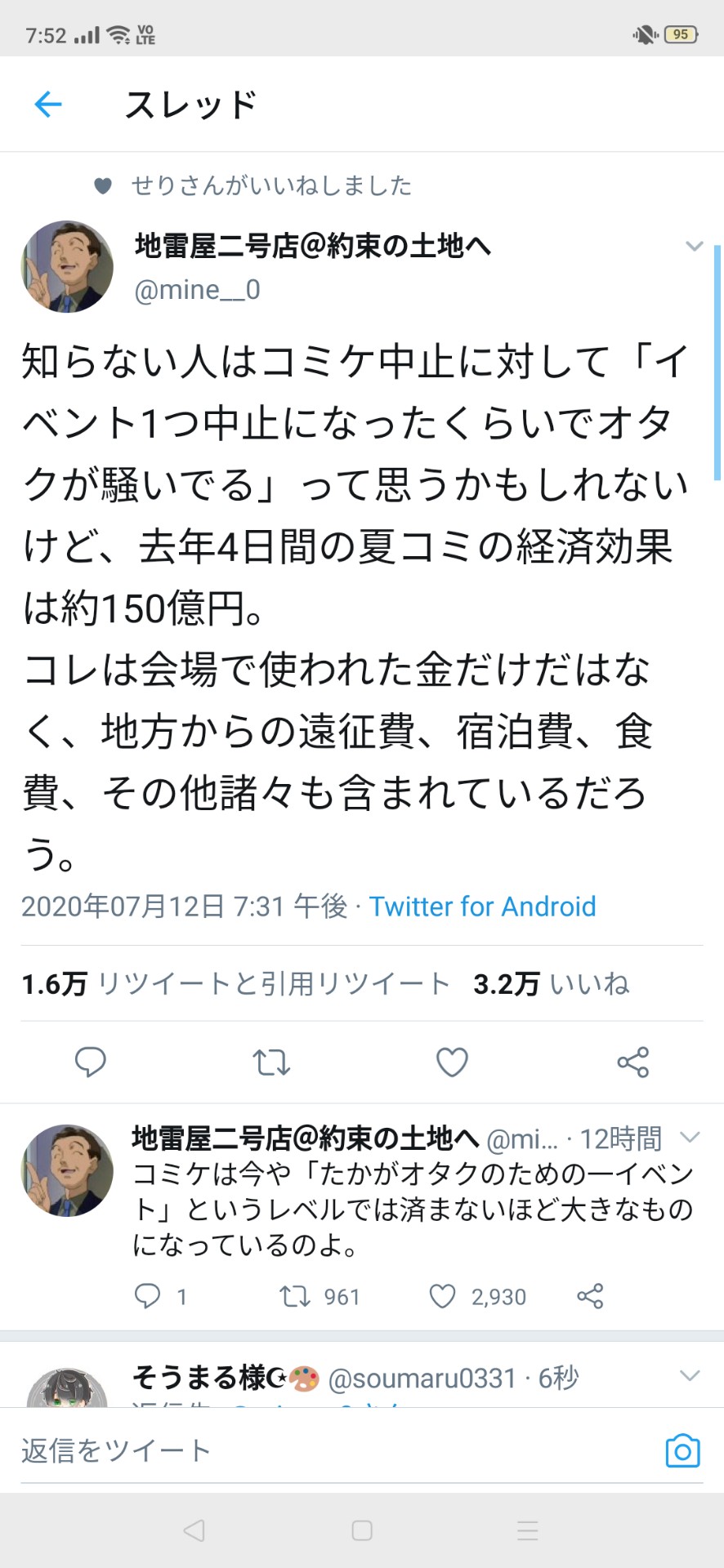Like the main tweet

(x=452, y=1062)
